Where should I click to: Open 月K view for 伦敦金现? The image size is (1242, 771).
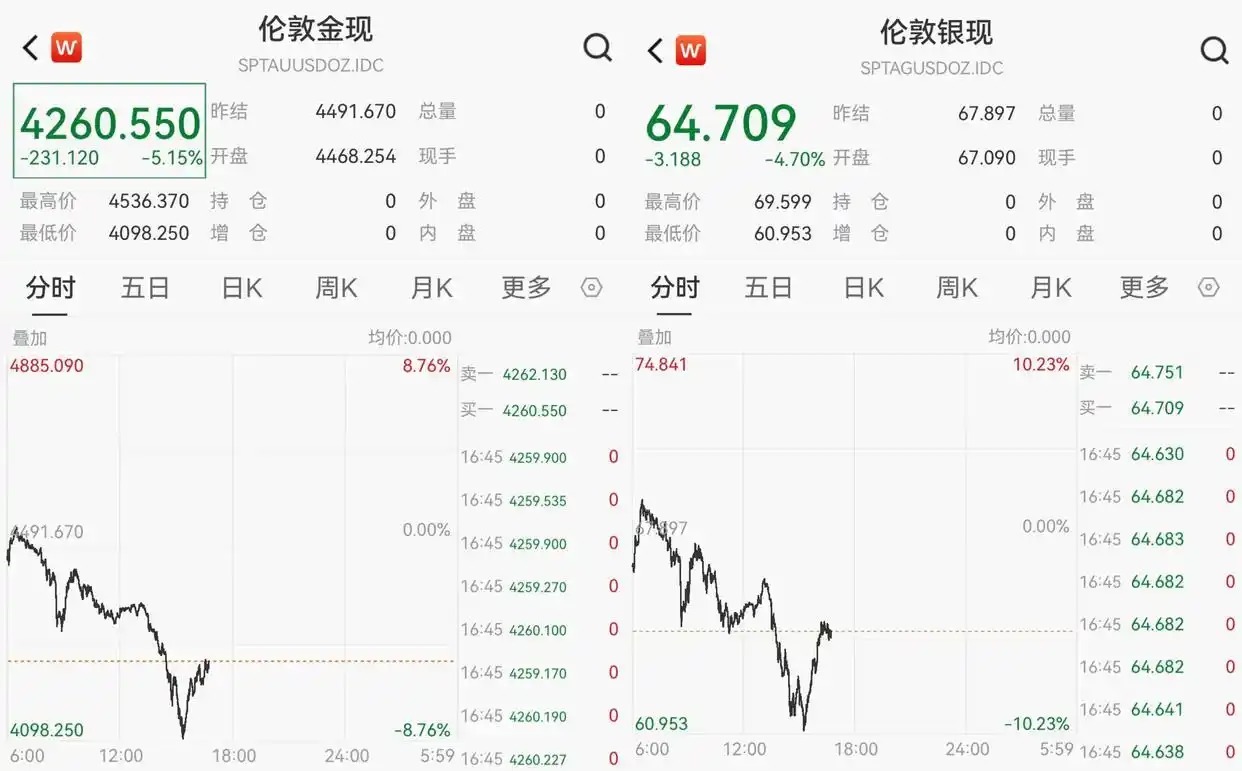431,289
